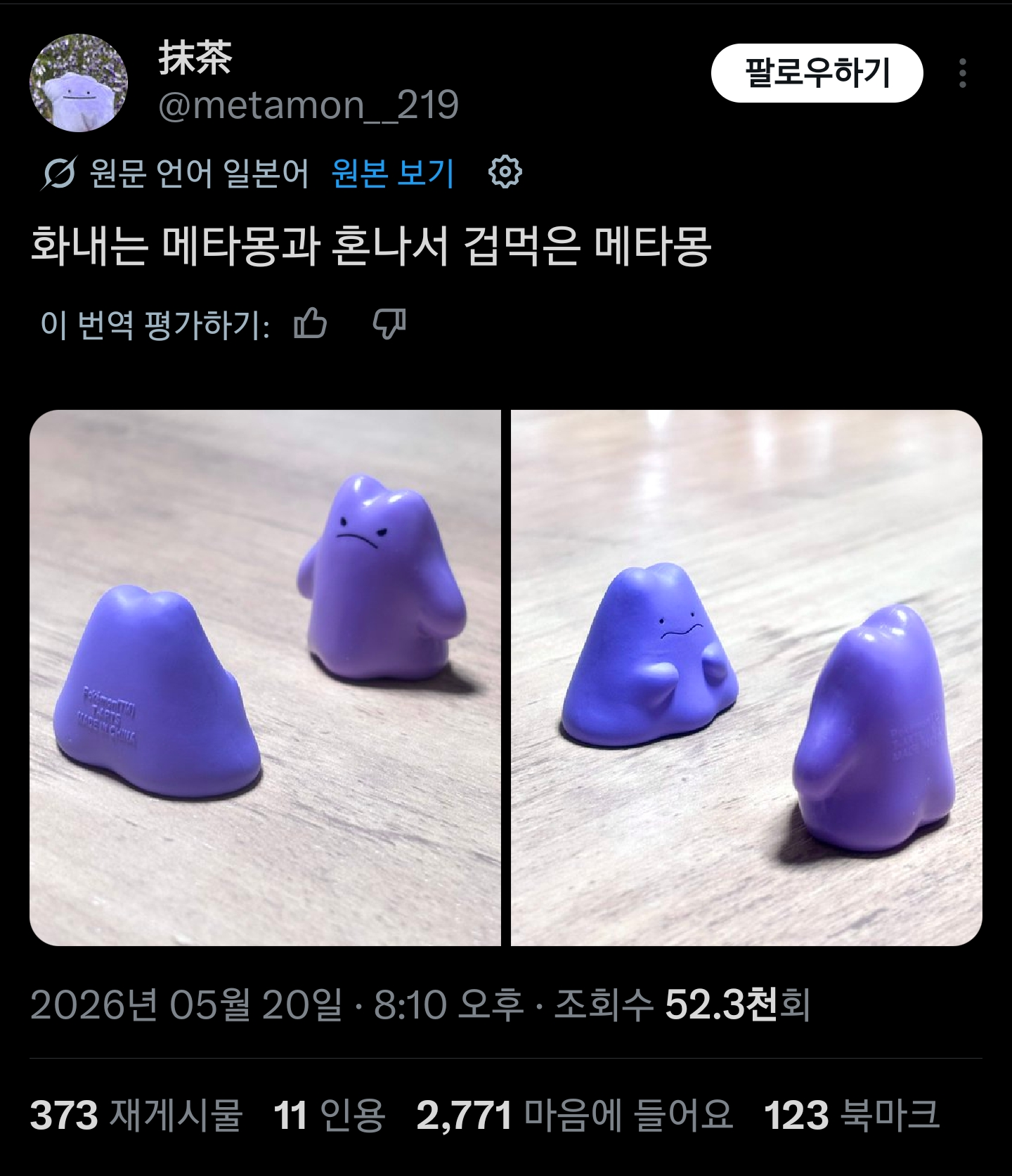The image size is (1012, 1176).
Task: Rate the translation with thumbs down
Action: click(x=389, y=324)
